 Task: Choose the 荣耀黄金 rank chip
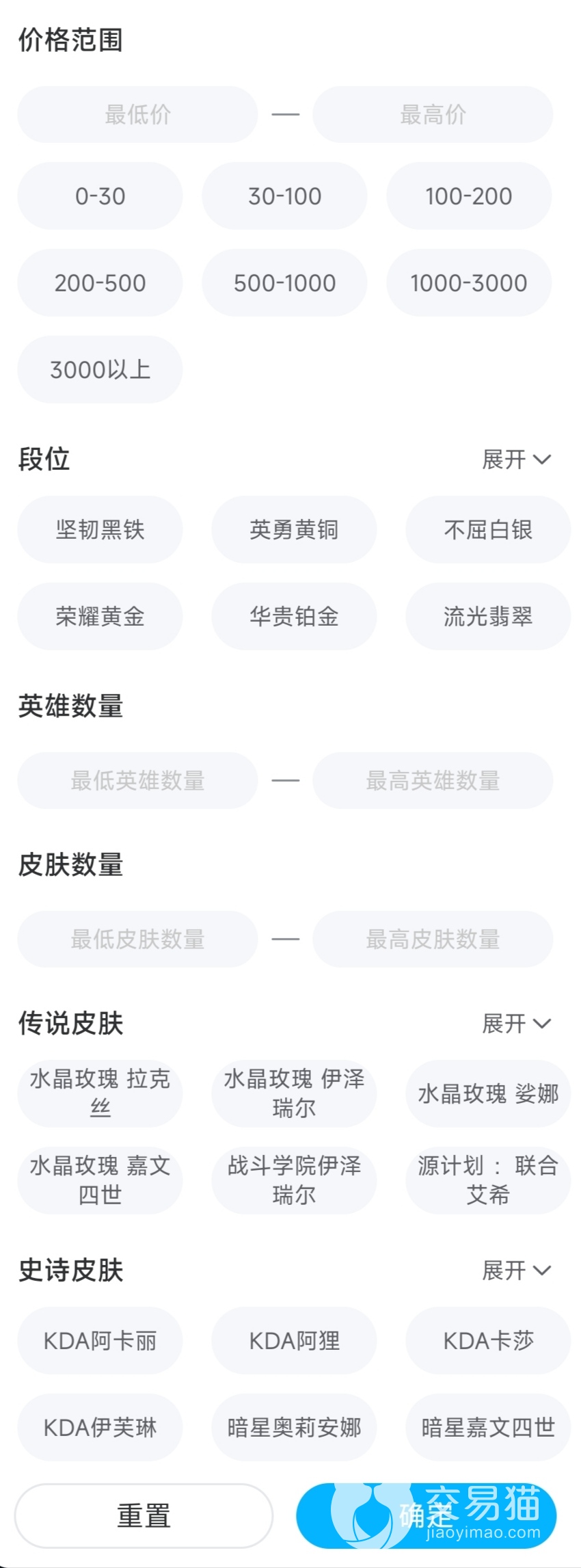pos(100,617)
